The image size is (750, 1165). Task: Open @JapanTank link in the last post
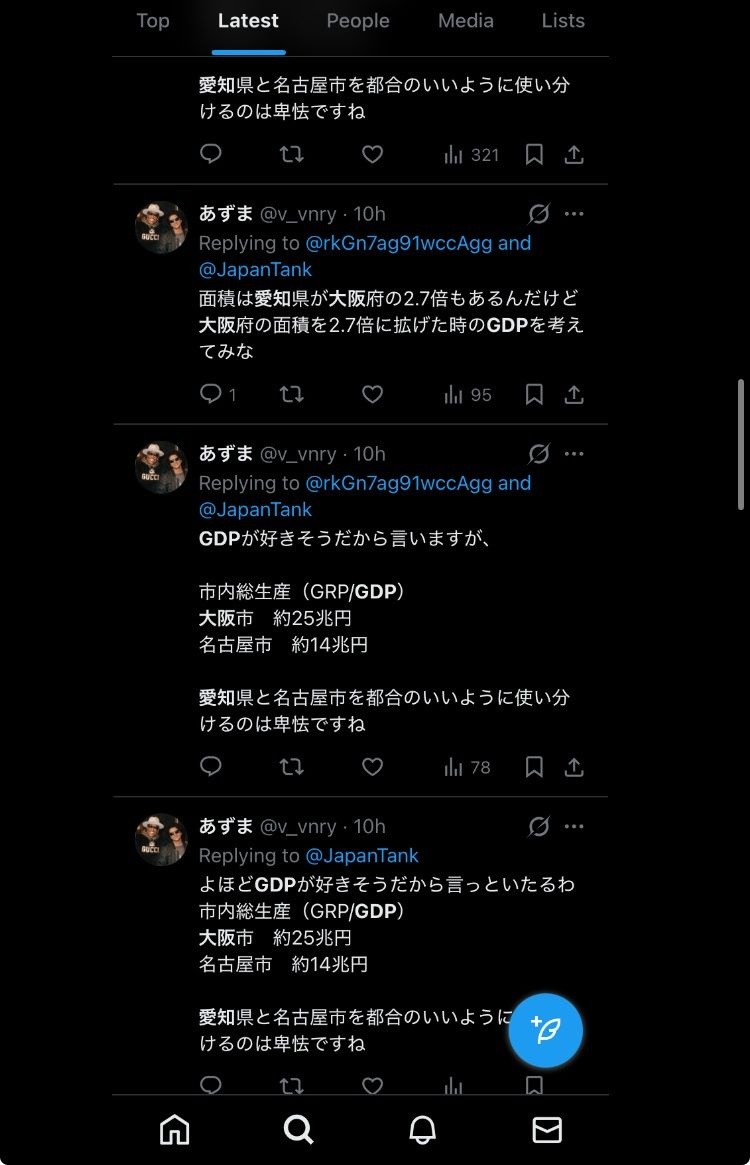[x=362, y=855]
